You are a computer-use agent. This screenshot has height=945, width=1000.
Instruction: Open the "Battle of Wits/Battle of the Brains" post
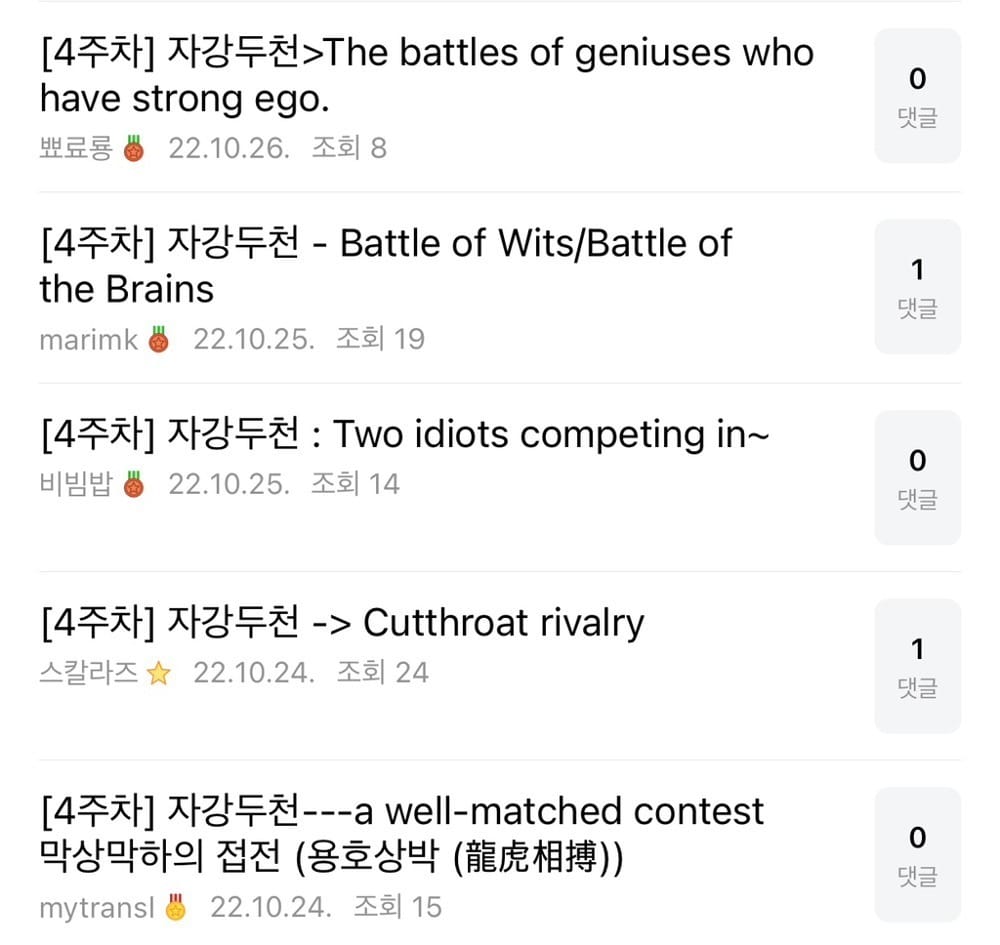(x=385, y=266)
